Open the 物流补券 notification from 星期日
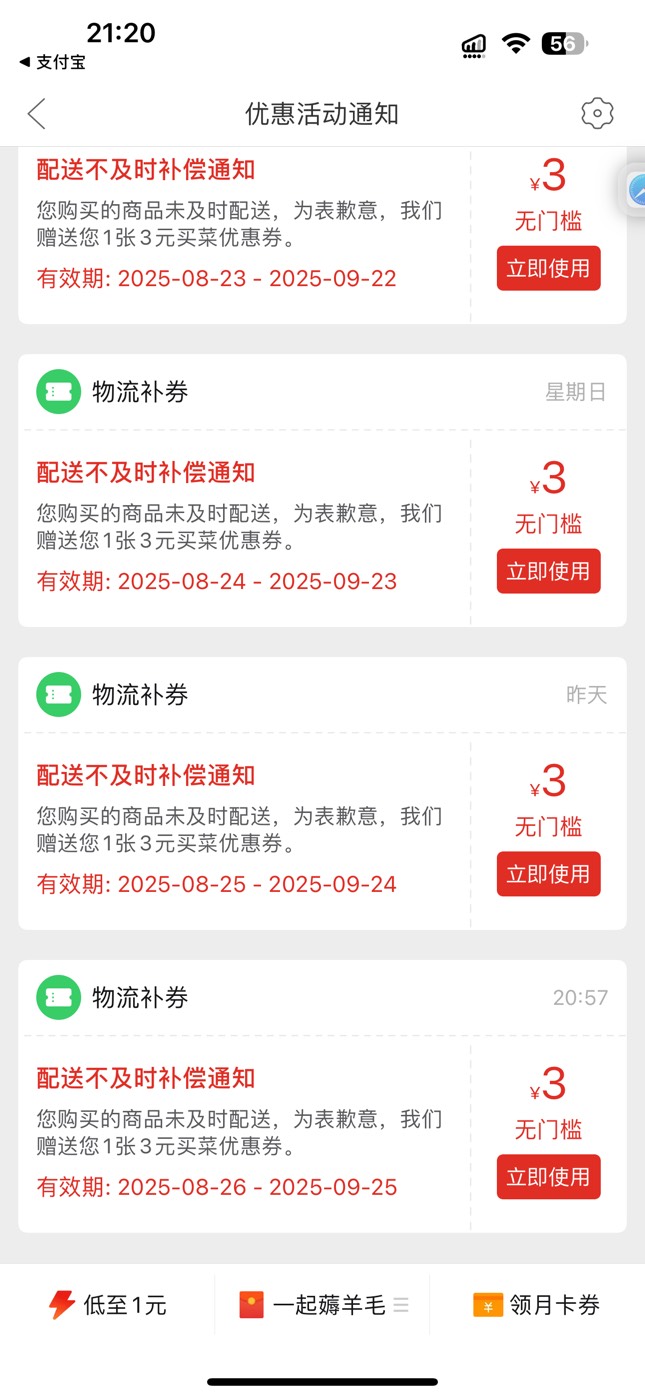The height and width of the screenshot is (1398, 645). (322, 490)
